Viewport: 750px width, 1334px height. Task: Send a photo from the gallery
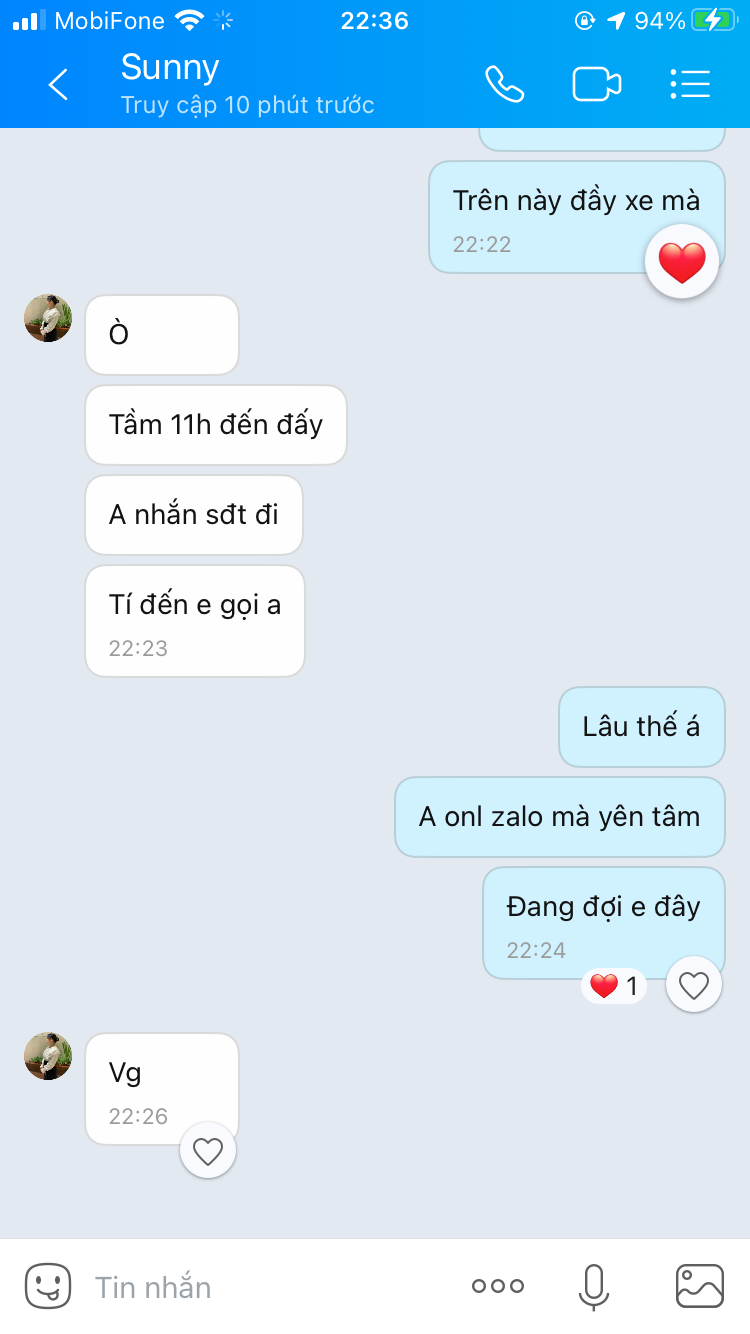pos(699,1287)
